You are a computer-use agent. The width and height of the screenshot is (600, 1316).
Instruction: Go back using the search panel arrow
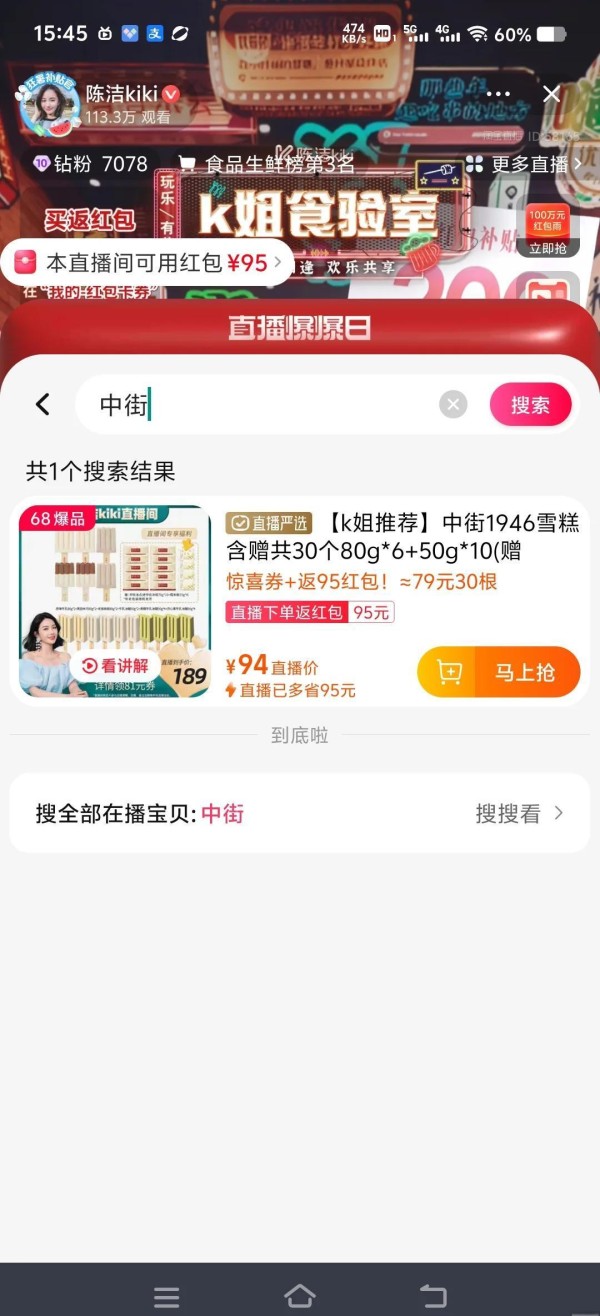tap(42, 404)
